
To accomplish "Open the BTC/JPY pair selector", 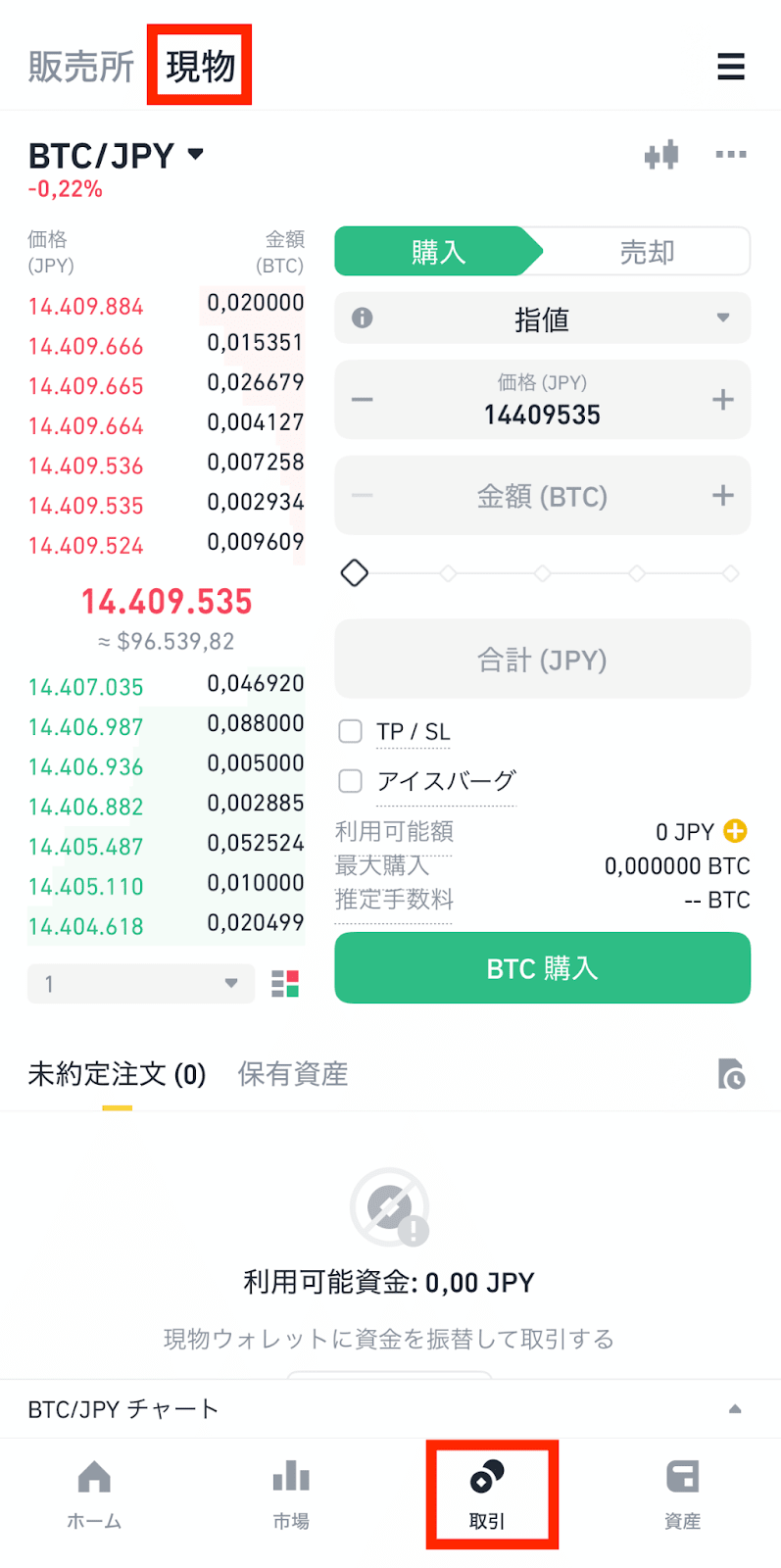I will pos(117,156).
